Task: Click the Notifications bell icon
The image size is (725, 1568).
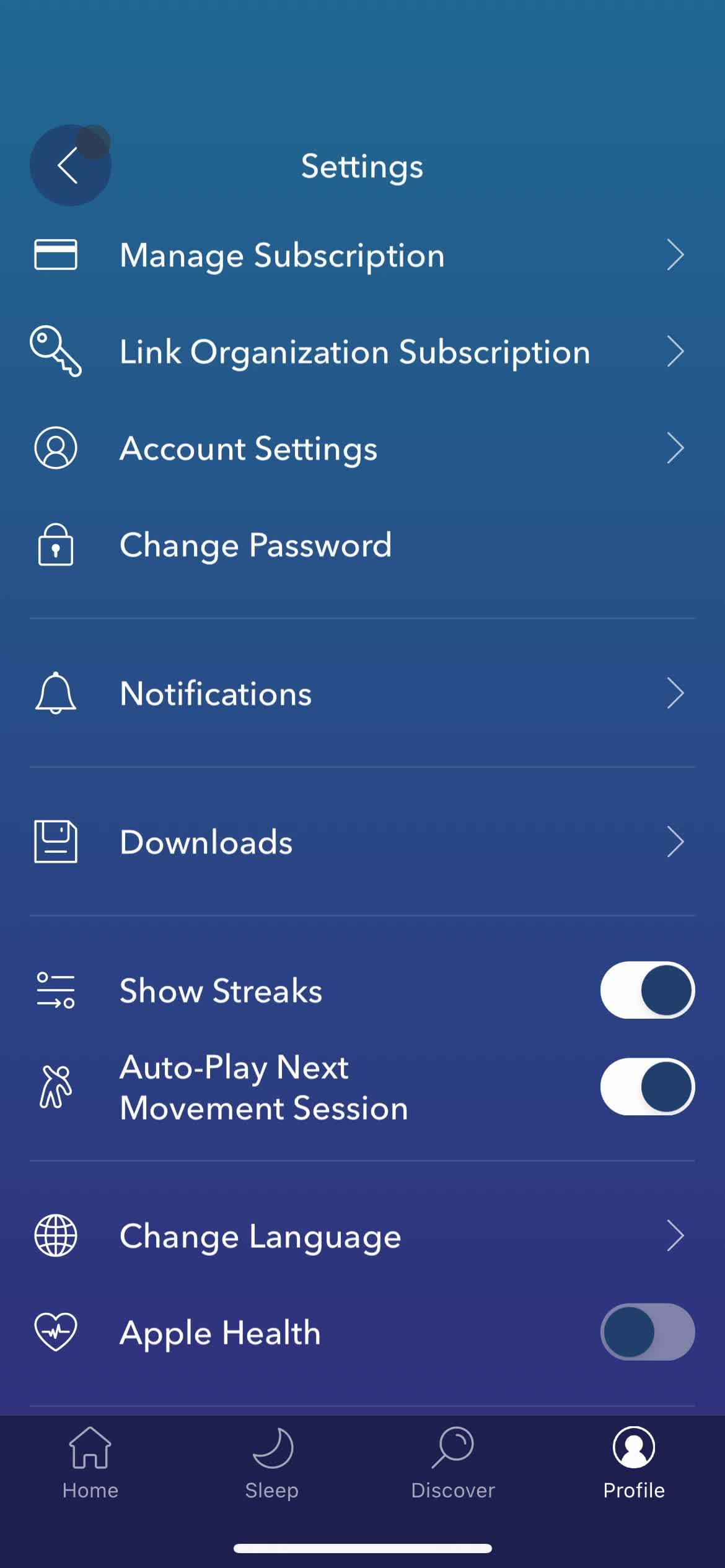Action: (x=55, y=694)
